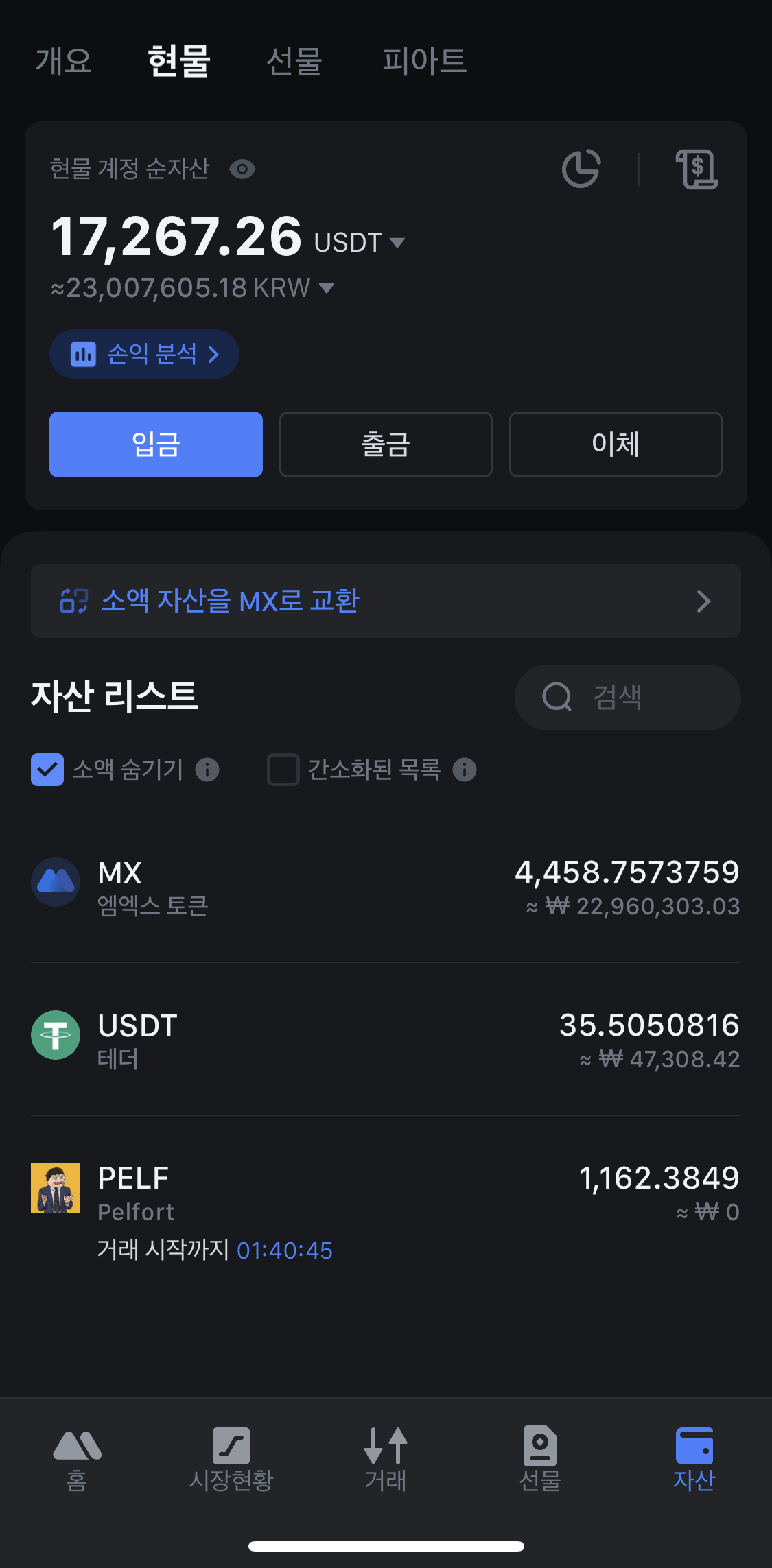
Task: Open the asset distribution pie chart
Action: [x=581, y=169]
